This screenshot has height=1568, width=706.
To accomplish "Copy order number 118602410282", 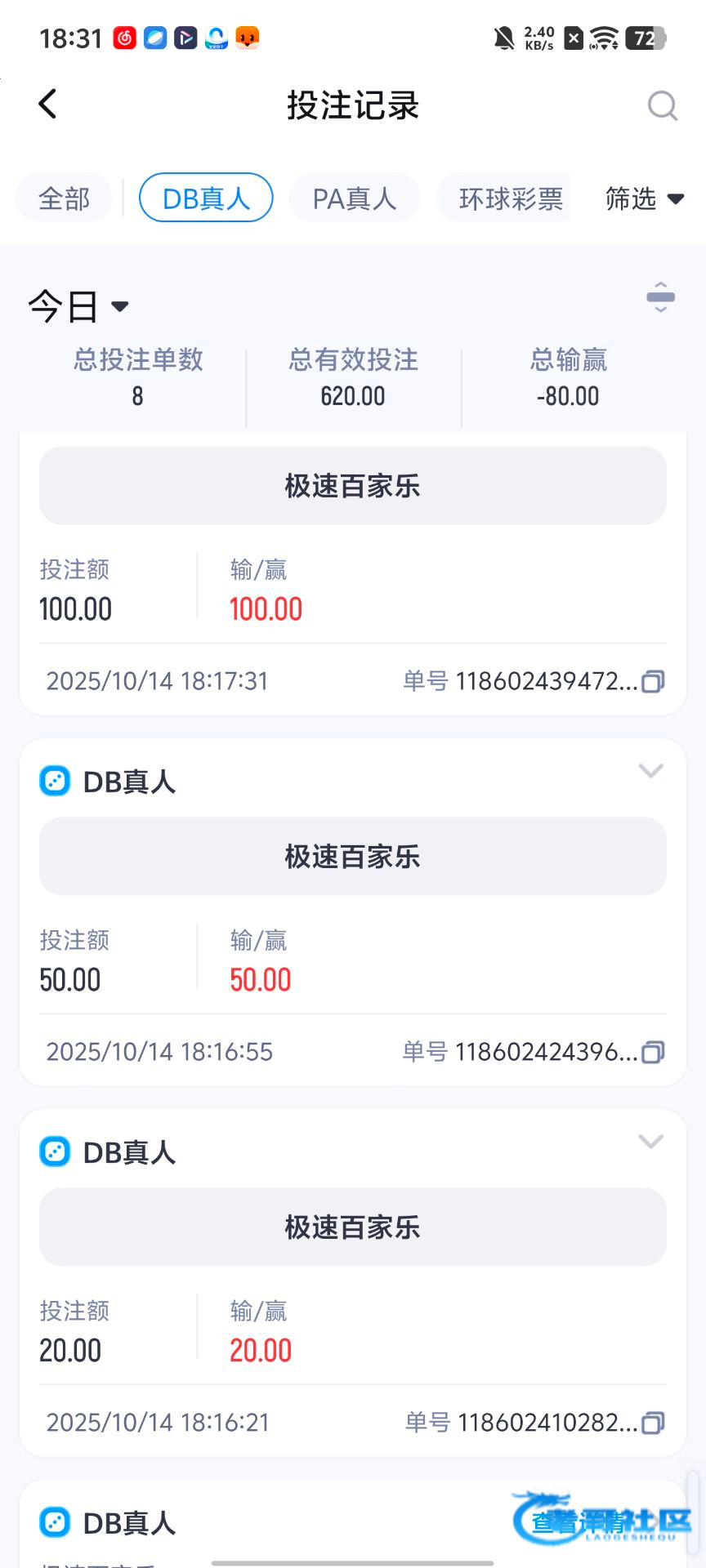I will click(653, 1423).
